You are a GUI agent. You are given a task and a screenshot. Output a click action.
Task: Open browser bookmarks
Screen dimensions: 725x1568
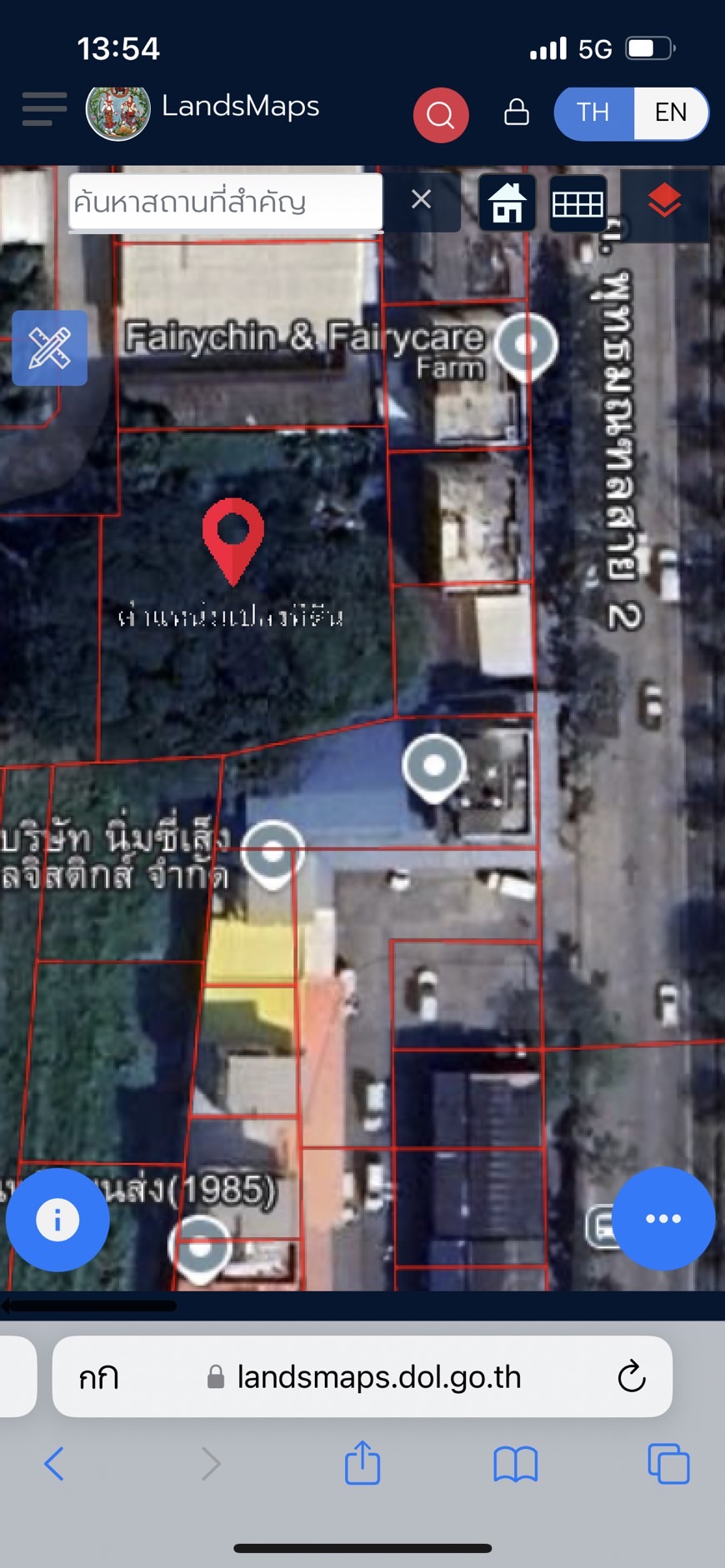click(x=515, y=1464)
